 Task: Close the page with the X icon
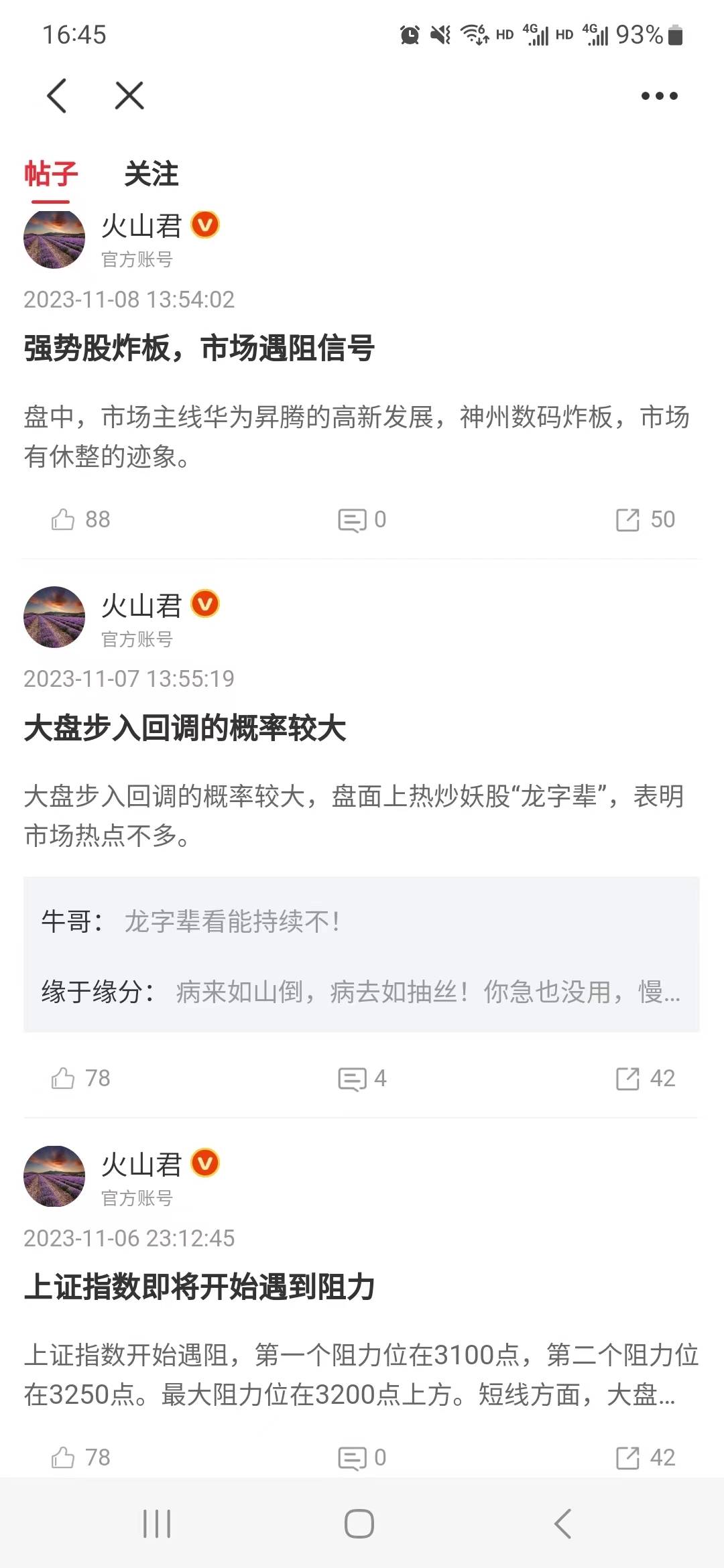tap(129, 96)
